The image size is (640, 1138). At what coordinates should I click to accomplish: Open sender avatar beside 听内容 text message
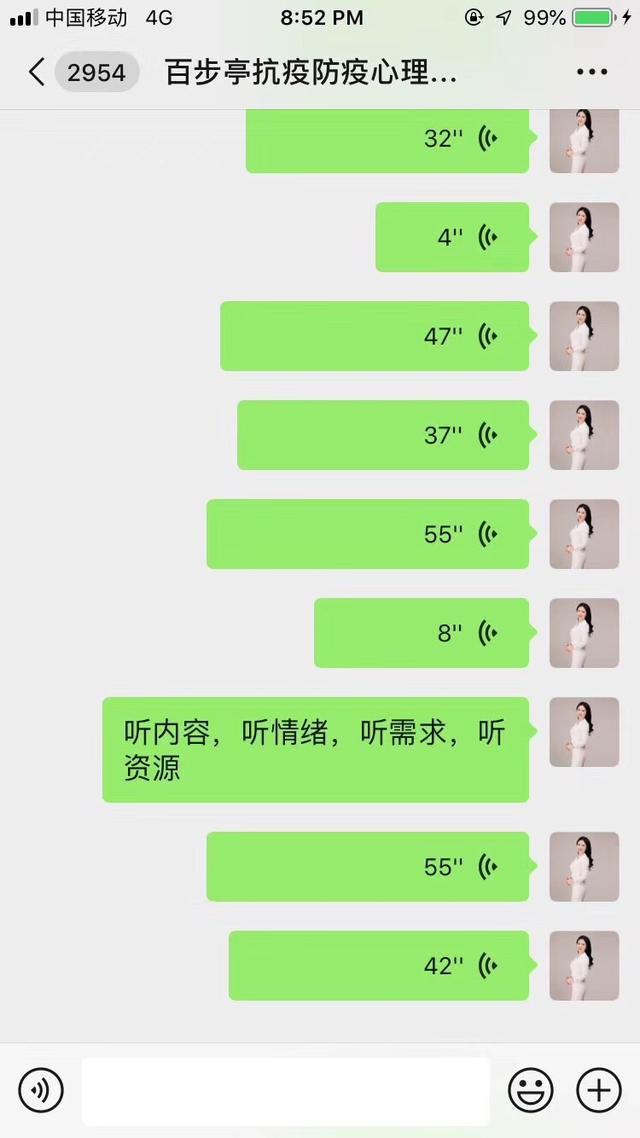tap(584, 732)
